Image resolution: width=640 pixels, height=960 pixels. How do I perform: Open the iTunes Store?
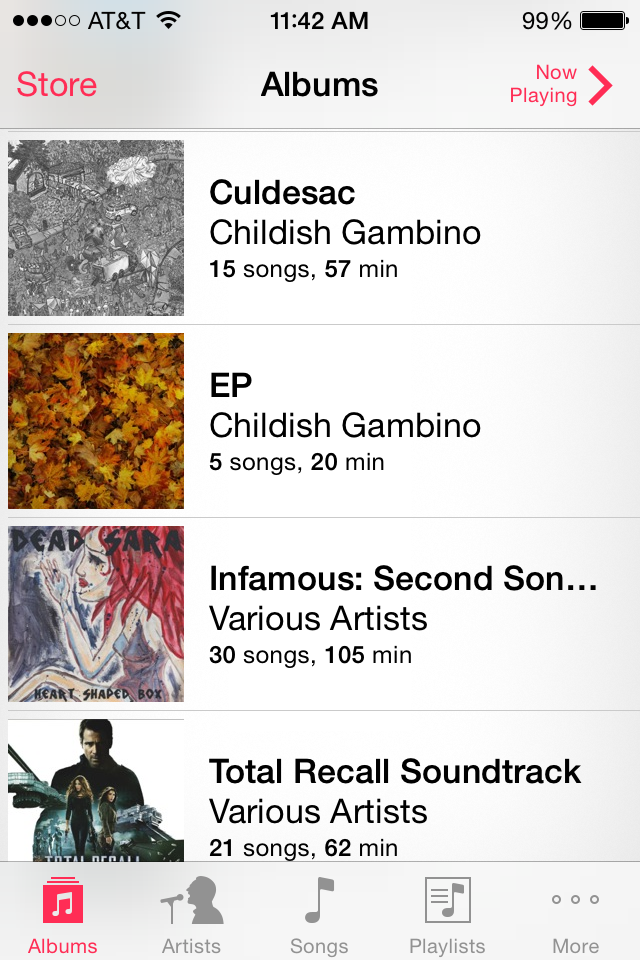(x=57, y=85)
